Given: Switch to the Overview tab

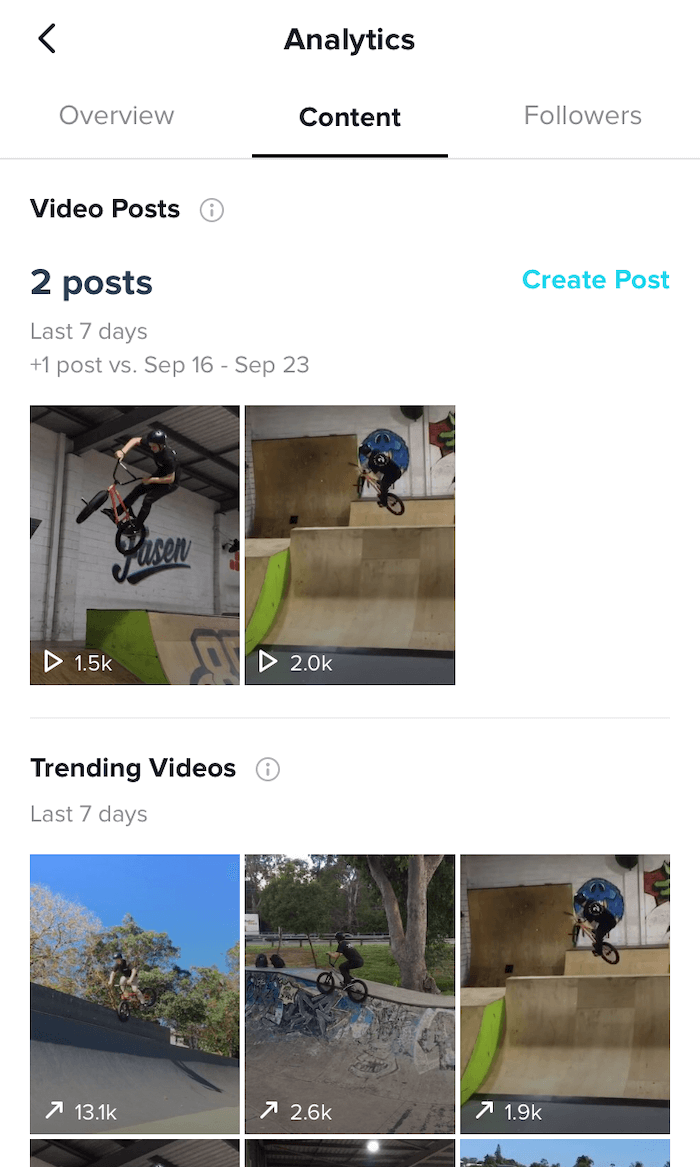Looking at the screenshot, I should pyautogui.click(x=116, y=116).
